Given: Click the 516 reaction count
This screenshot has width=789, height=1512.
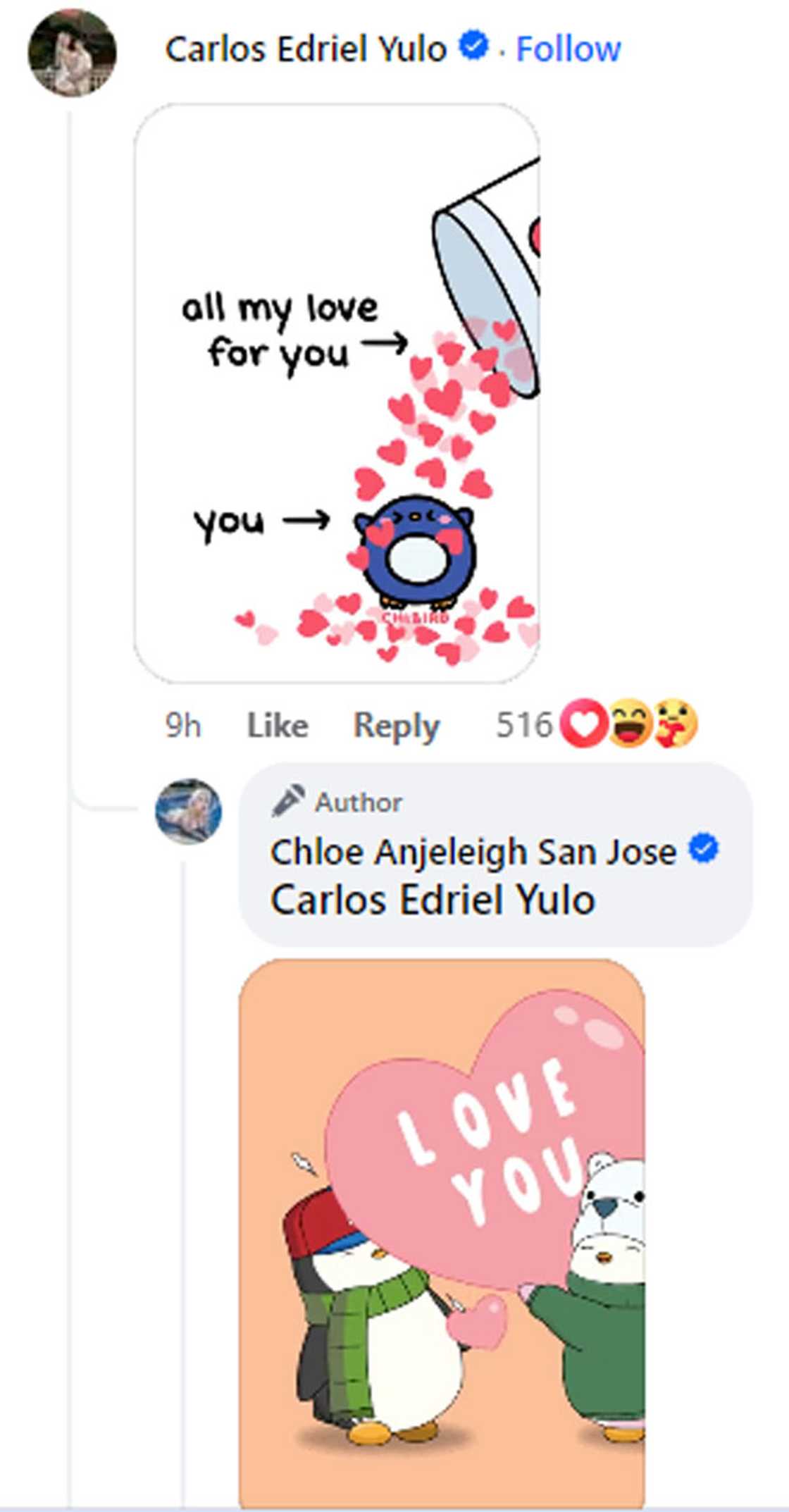Looking at the screenshot, I should click(525, 724).
